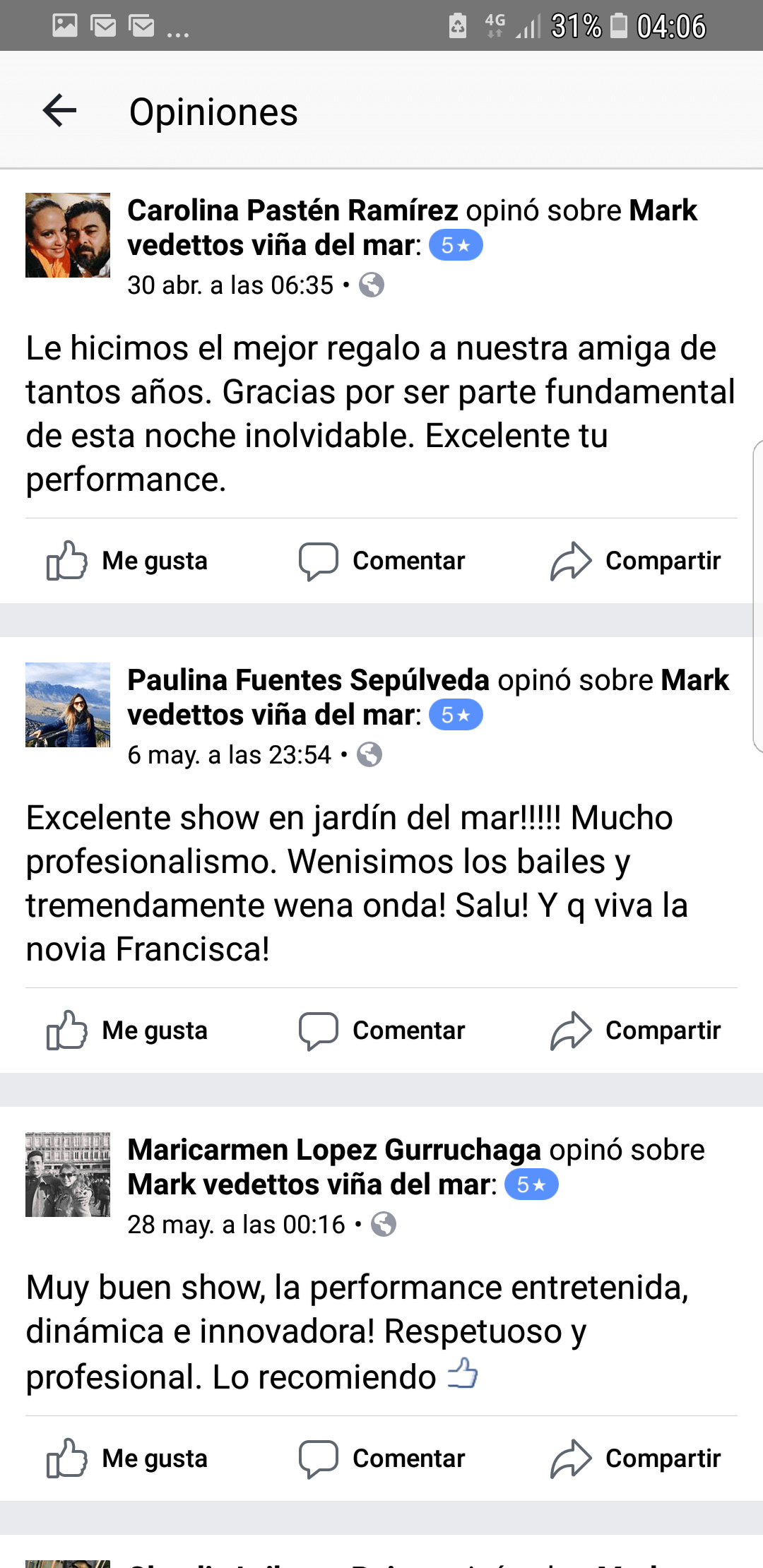Like Paulina Fuentes Sepúlveda's review

click(x=127, y=1031)
